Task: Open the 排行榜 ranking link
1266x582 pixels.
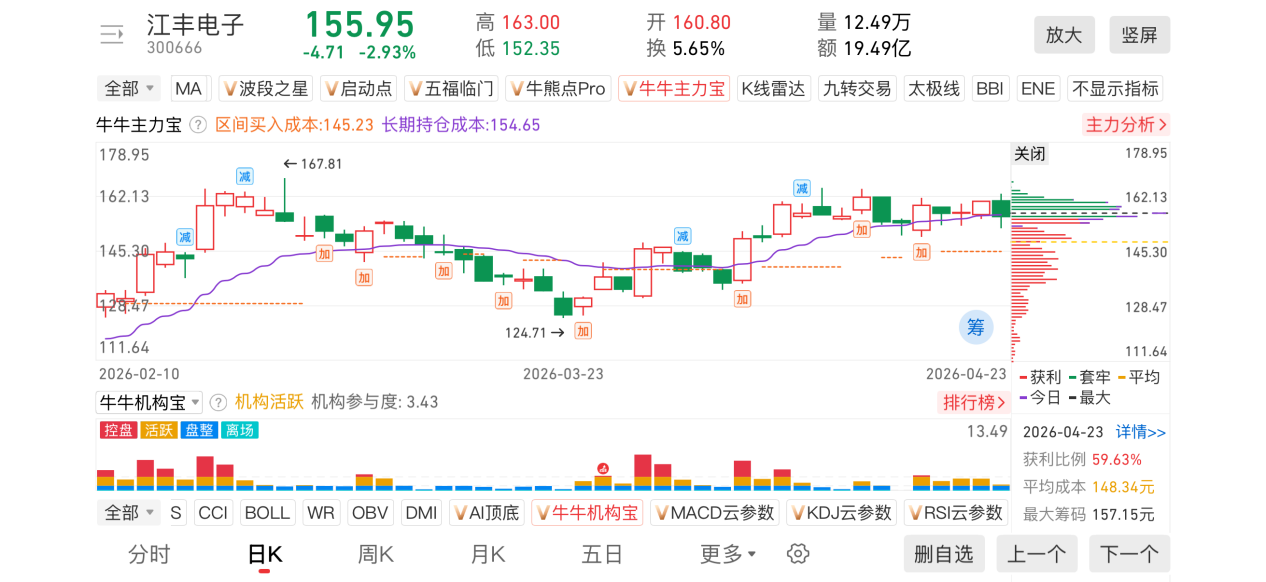Action: point(973,402)
